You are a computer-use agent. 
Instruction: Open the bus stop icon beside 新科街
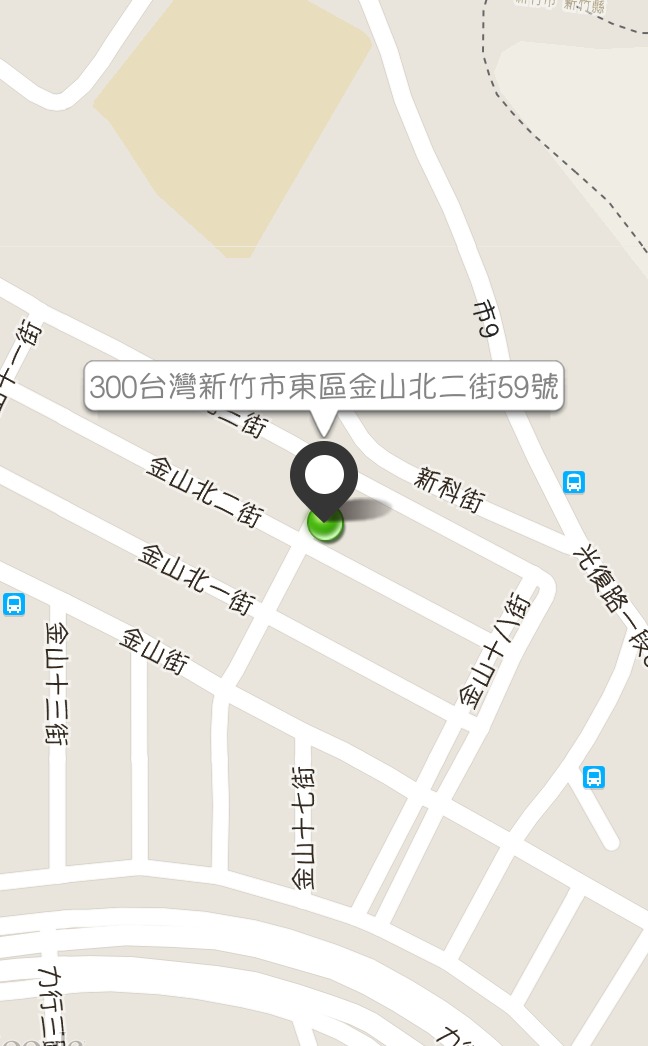573,482
